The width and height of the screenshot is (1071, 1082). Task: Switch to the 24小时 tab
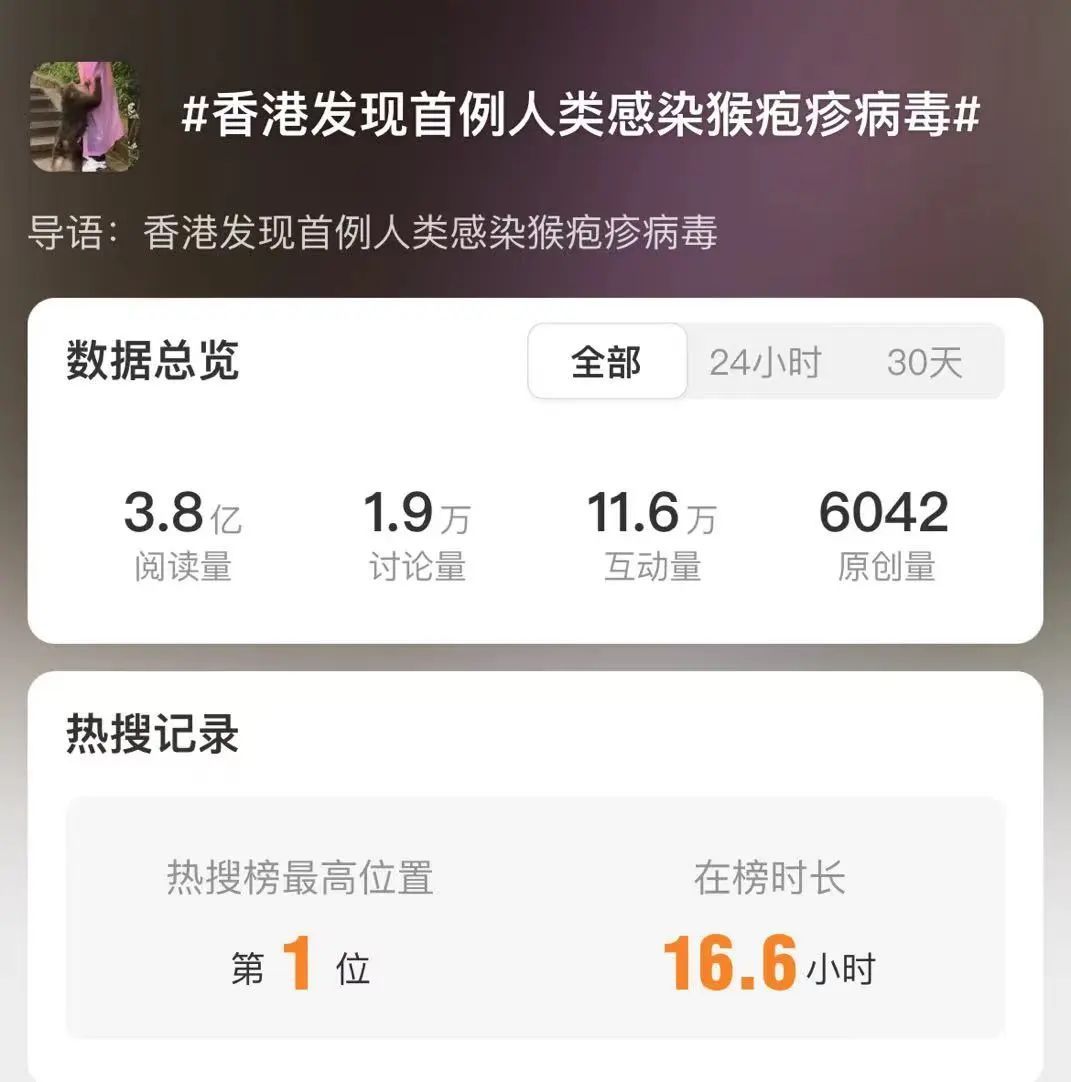coord(765,363)
